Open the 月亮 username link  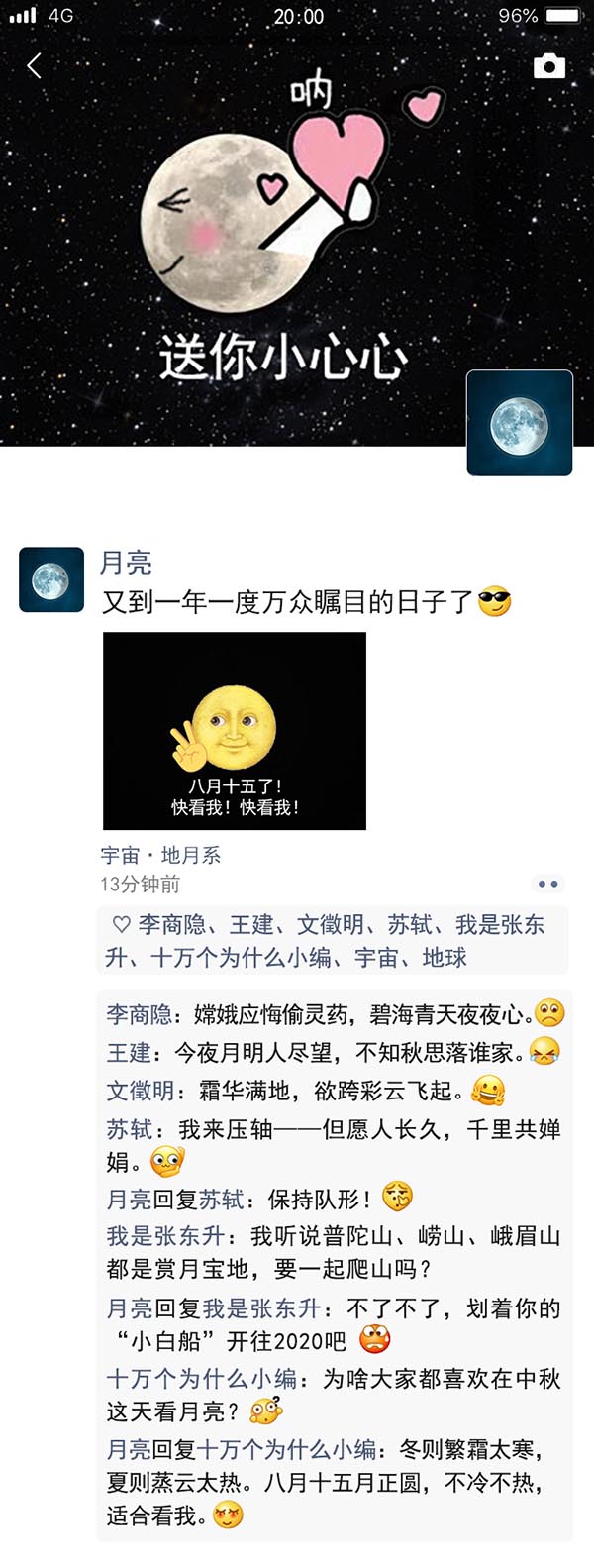pyautogui.click(x=126, y=563)
